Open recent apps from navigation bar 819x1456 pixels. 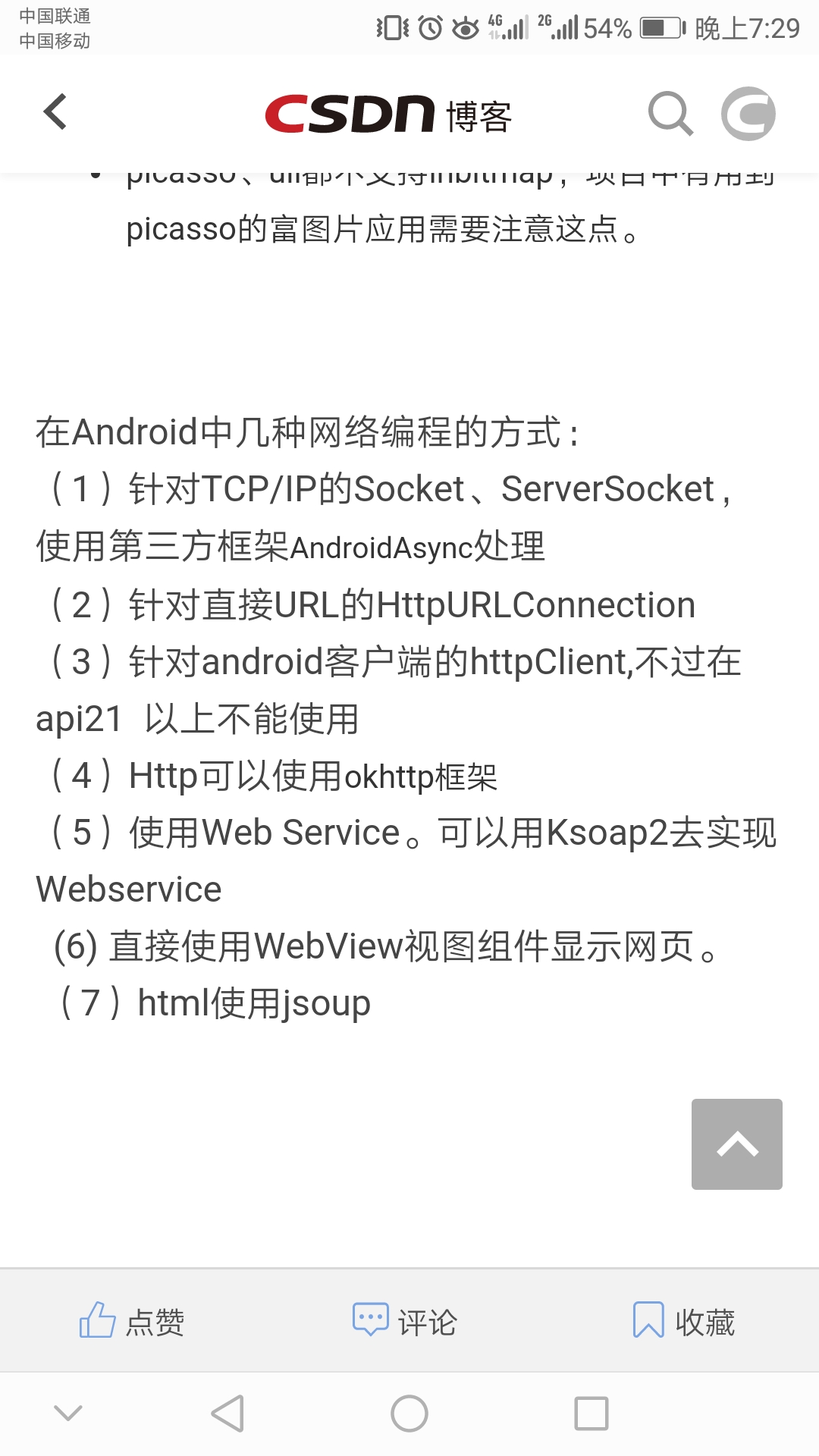tap(591, 1414)
